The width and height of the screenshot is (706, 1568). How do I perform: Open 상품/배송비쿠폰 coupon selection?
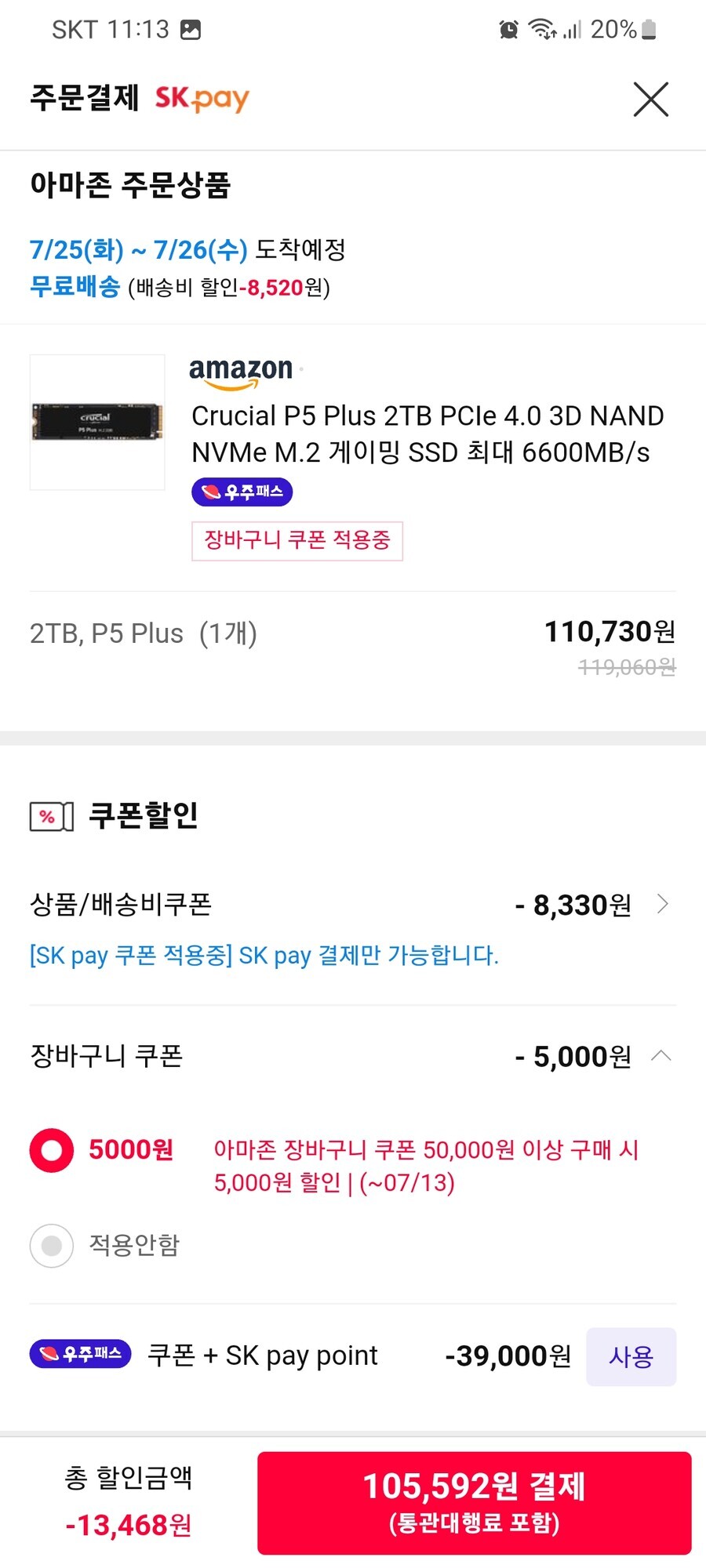tap(662, 904)
